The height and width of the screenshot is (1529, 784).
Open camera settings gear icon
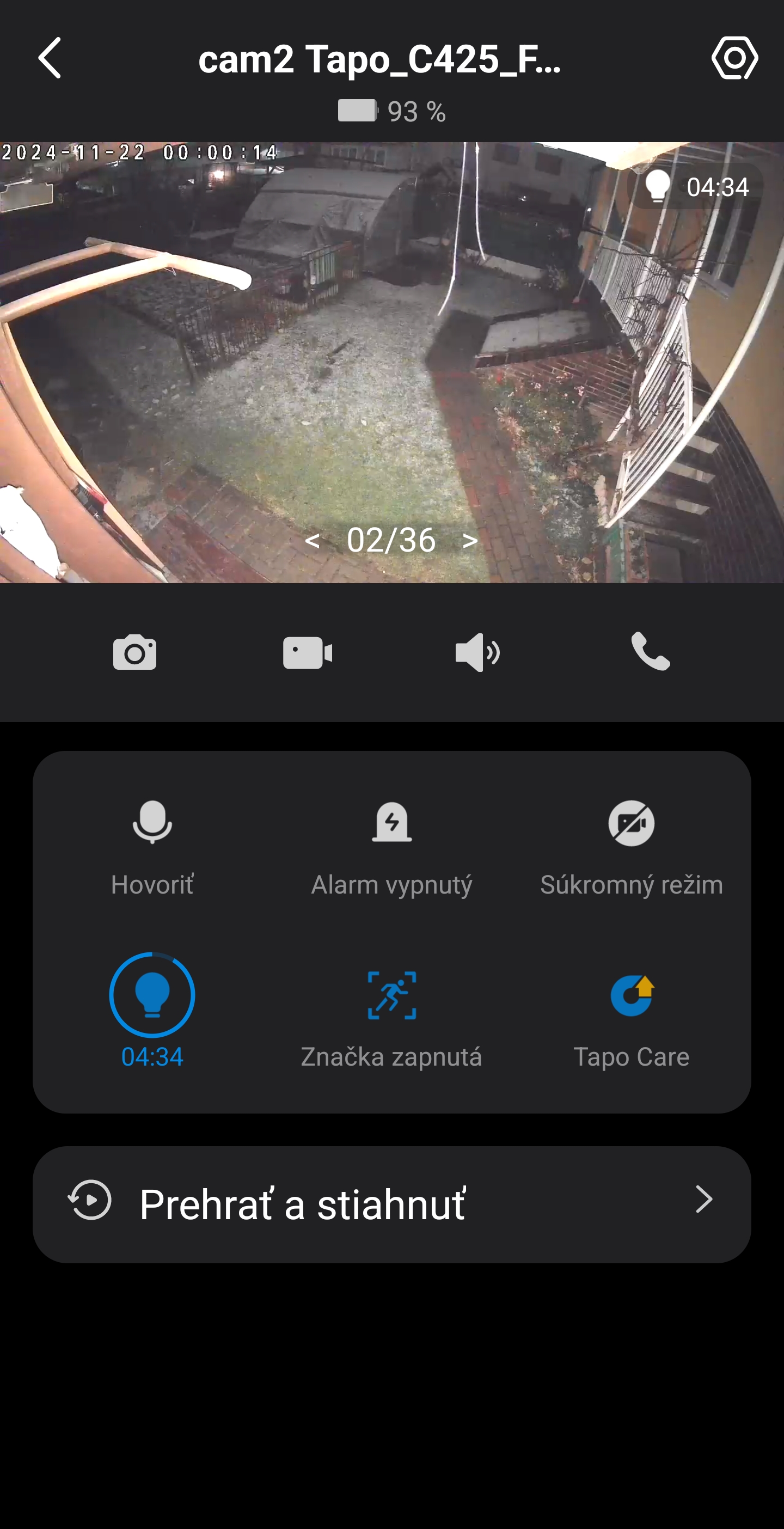pyautogui.click(x=734, y=58)
